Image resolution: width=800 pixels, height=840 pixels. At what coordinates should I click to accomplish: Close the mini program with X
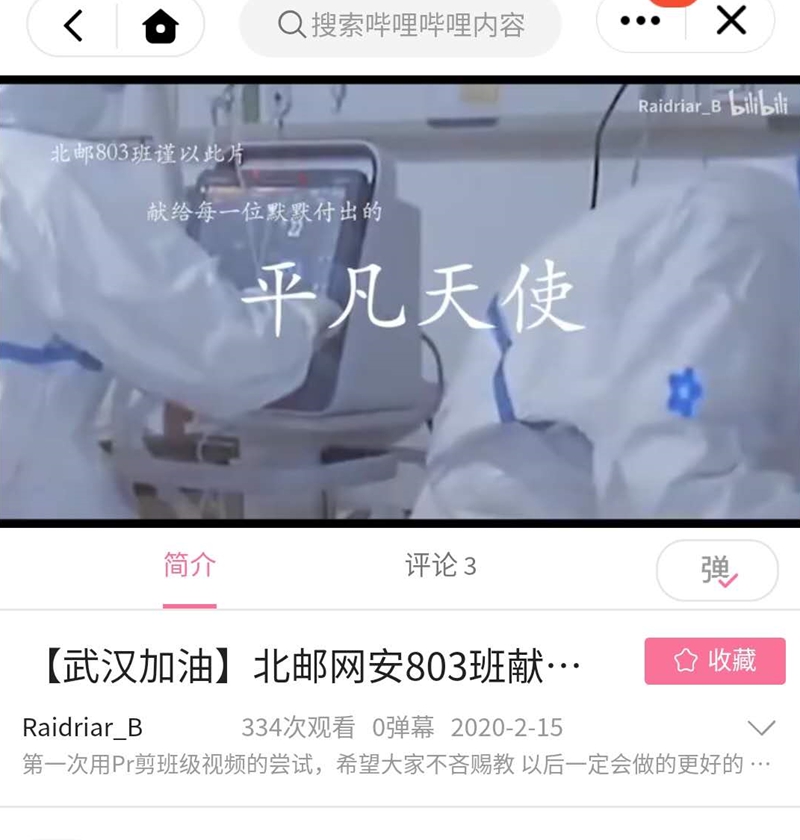[x=731, y=21]
